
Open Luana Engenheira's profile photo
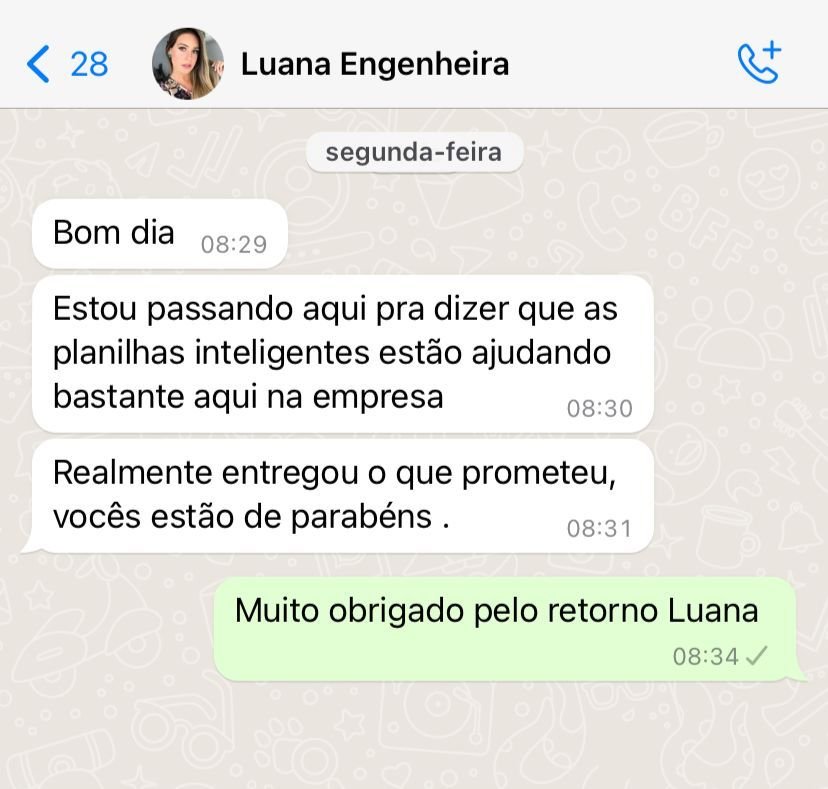(x=187, y=64)
